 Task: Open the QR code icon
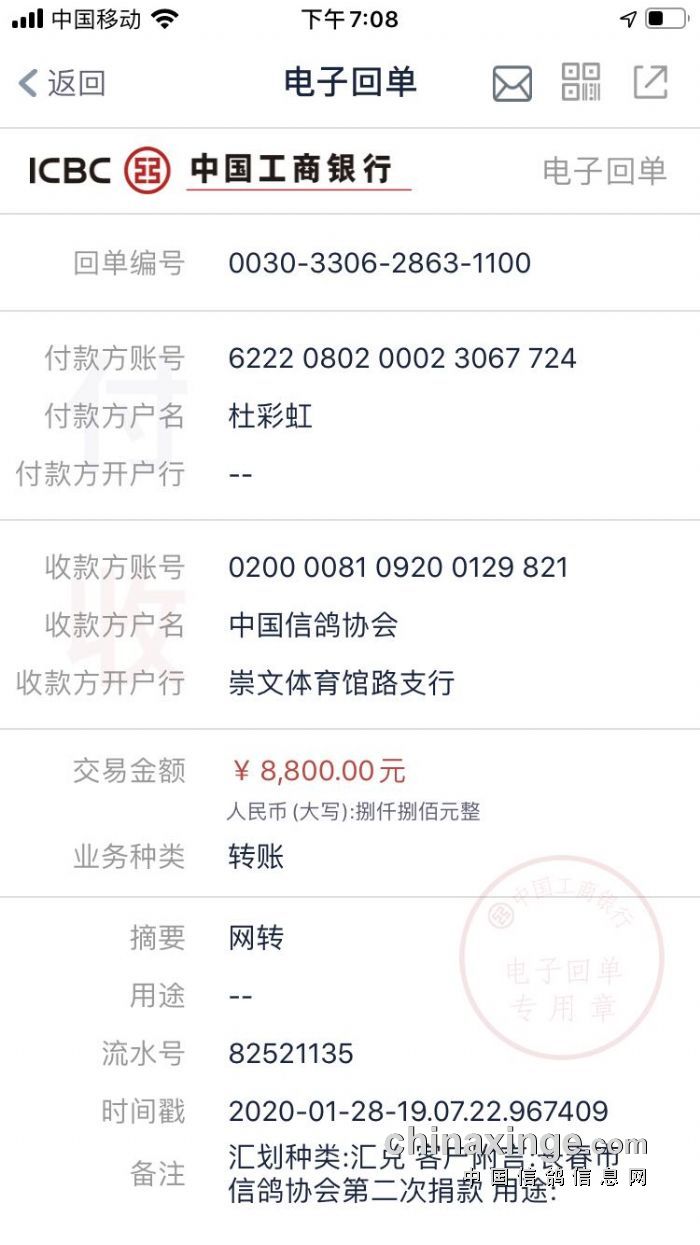pyautogui.click(x=581, y=83)
